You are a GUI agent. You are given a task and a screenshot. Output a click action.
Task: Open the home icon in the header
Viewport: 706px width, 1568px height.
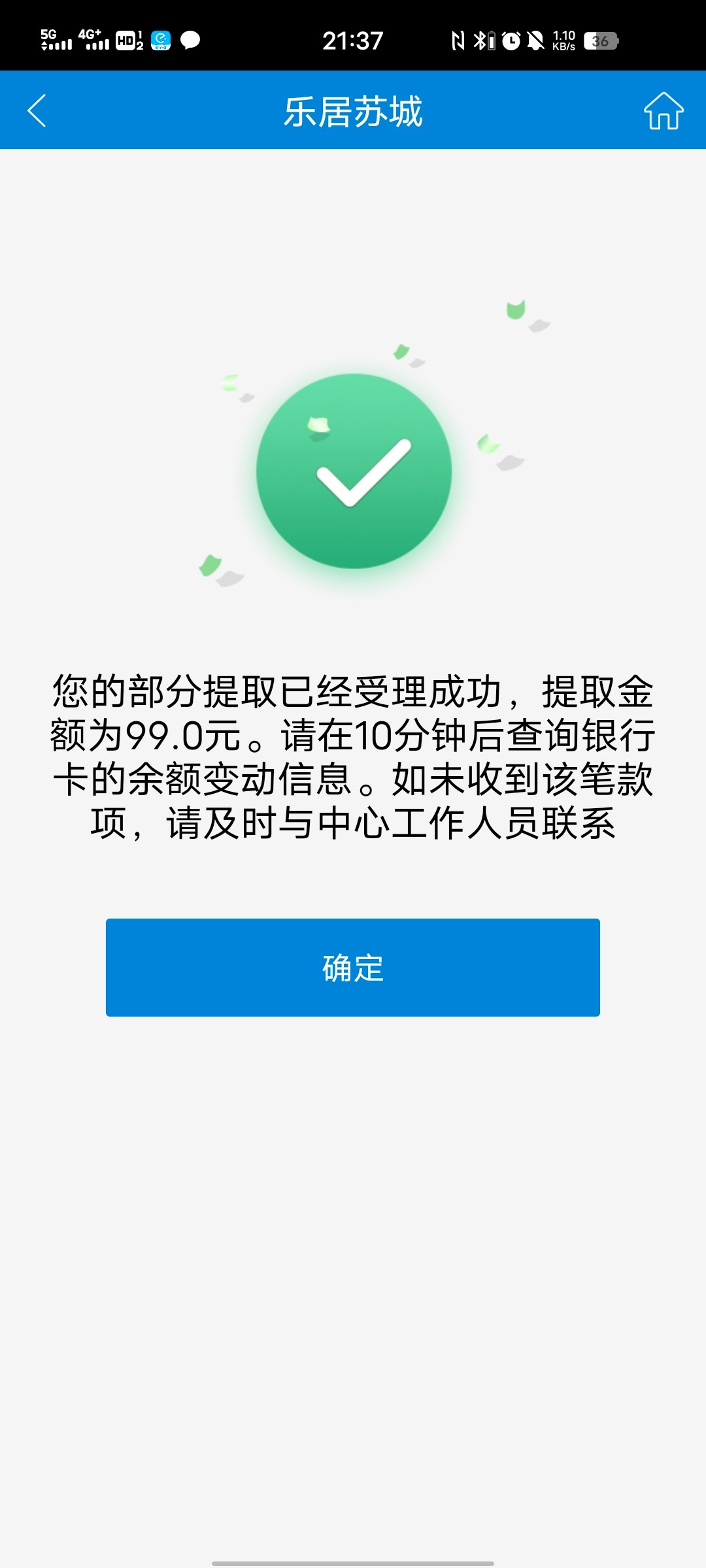coord(664,110)
